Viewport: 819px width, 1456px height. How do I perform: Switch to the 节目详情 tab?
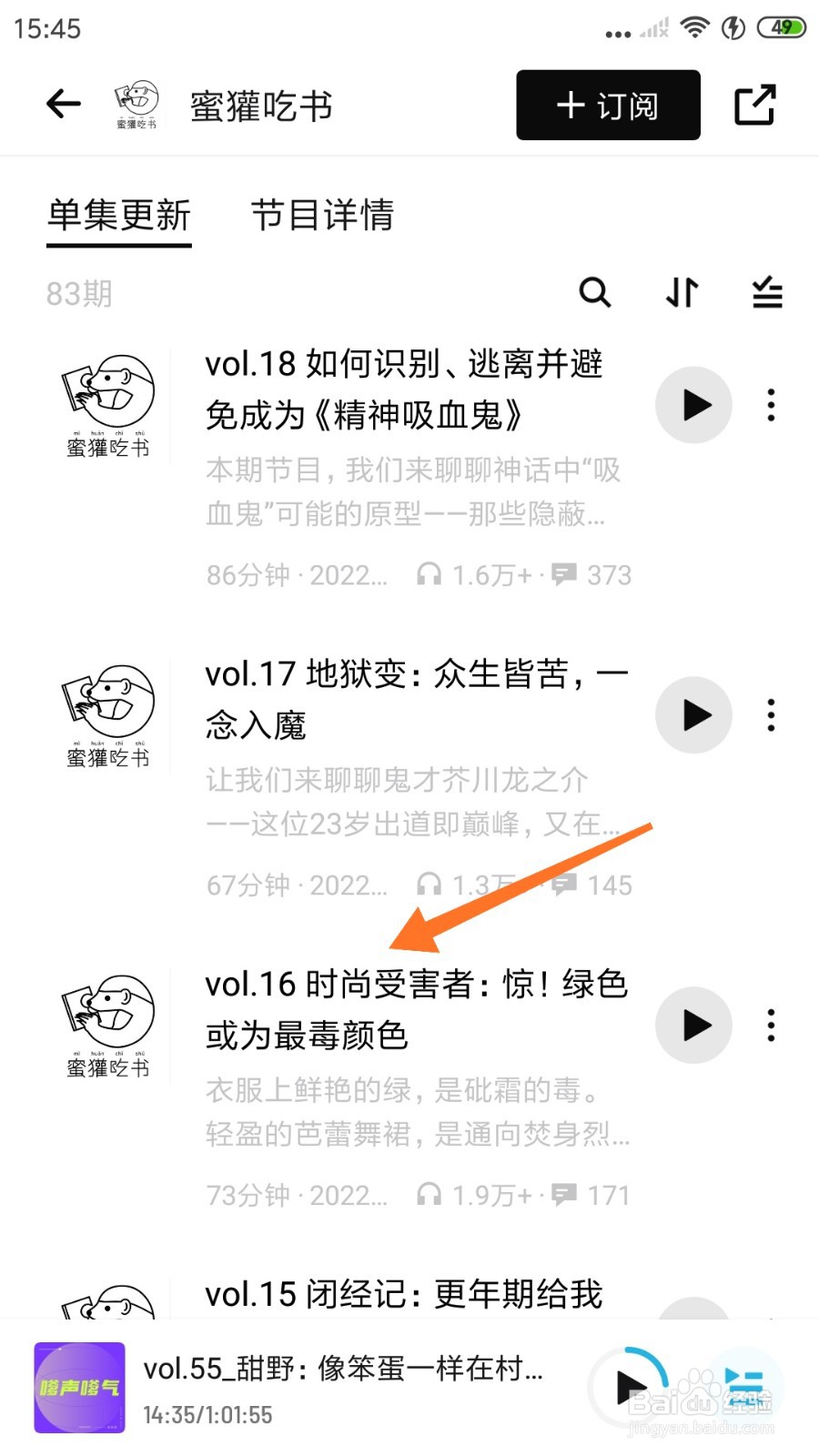click(x=323, y=217)
